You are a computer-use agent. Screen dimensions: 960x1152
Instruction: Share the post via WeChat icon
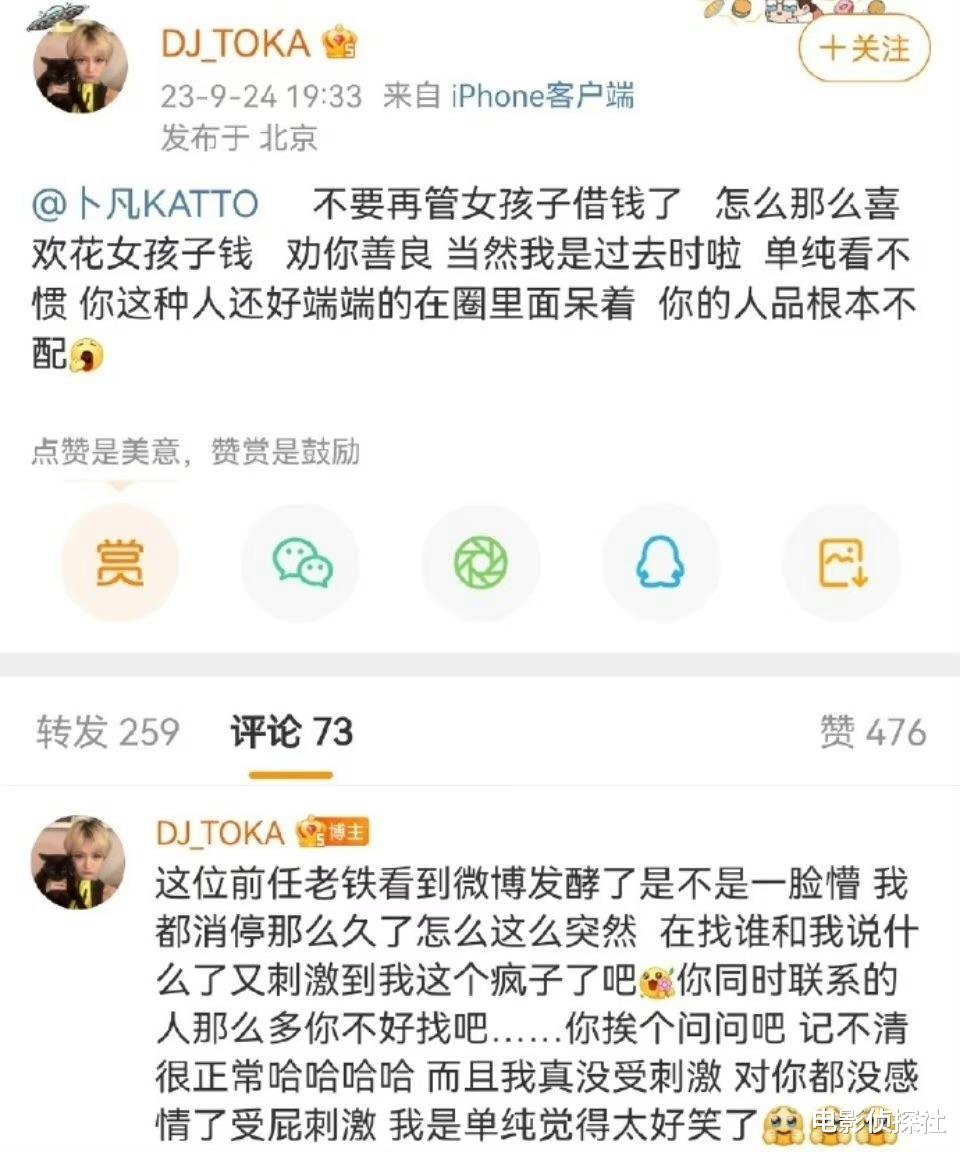point(300,562)
